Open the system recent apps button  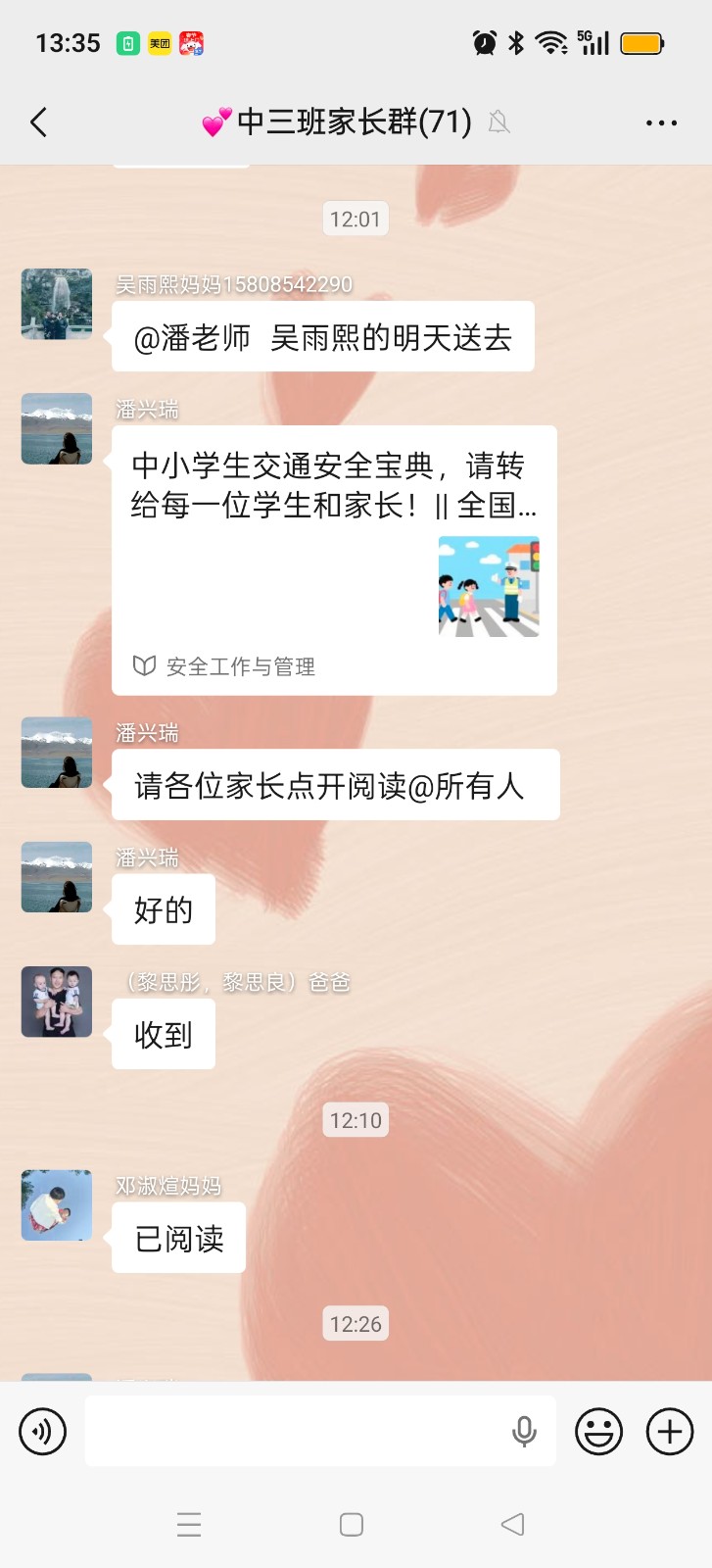189,1524
